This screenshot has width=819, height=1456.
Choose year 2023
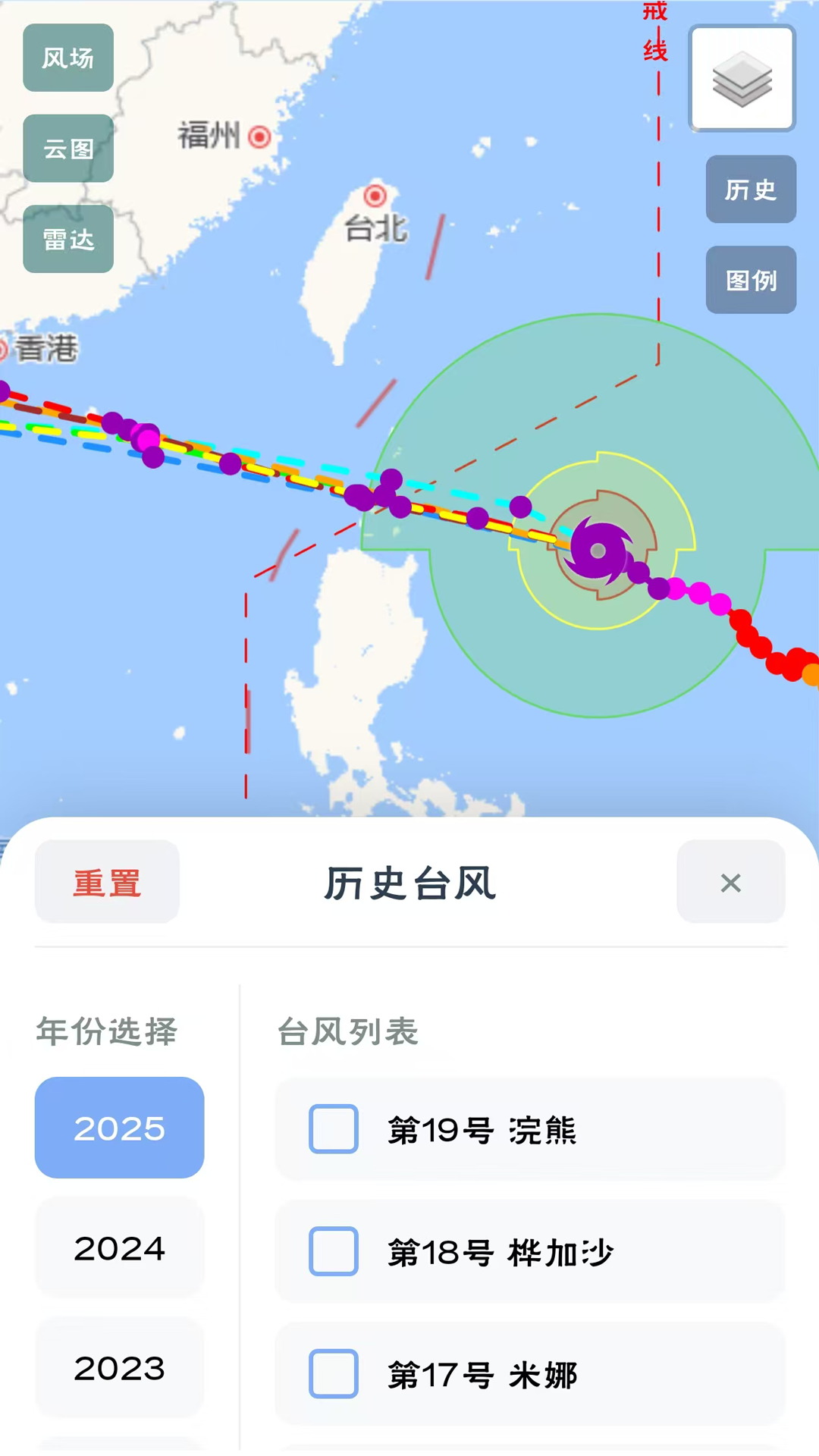pos(119,1367)
